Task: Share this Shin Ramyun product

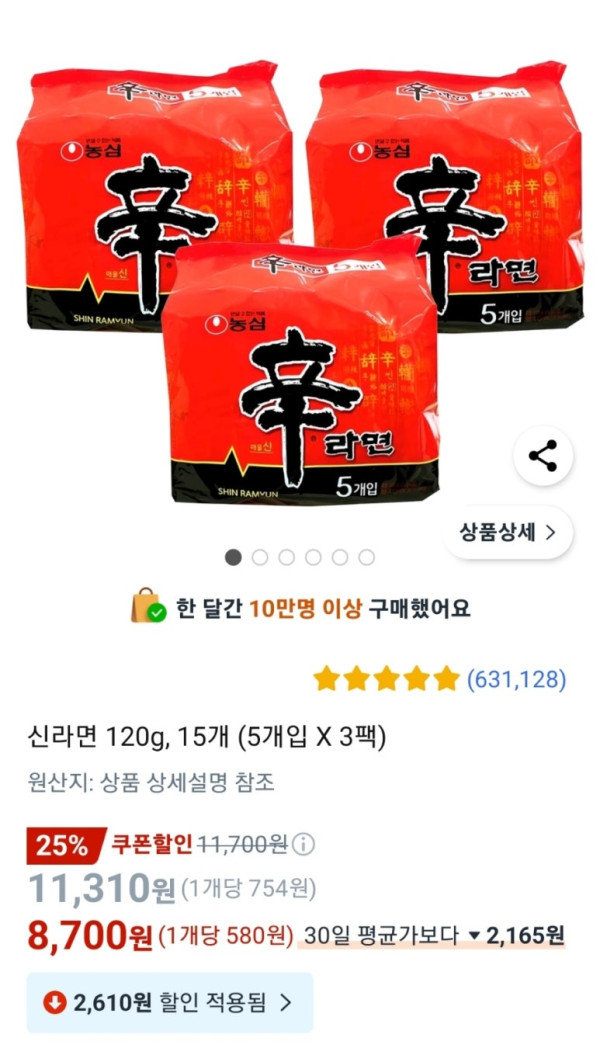Action: click(542, 457)
